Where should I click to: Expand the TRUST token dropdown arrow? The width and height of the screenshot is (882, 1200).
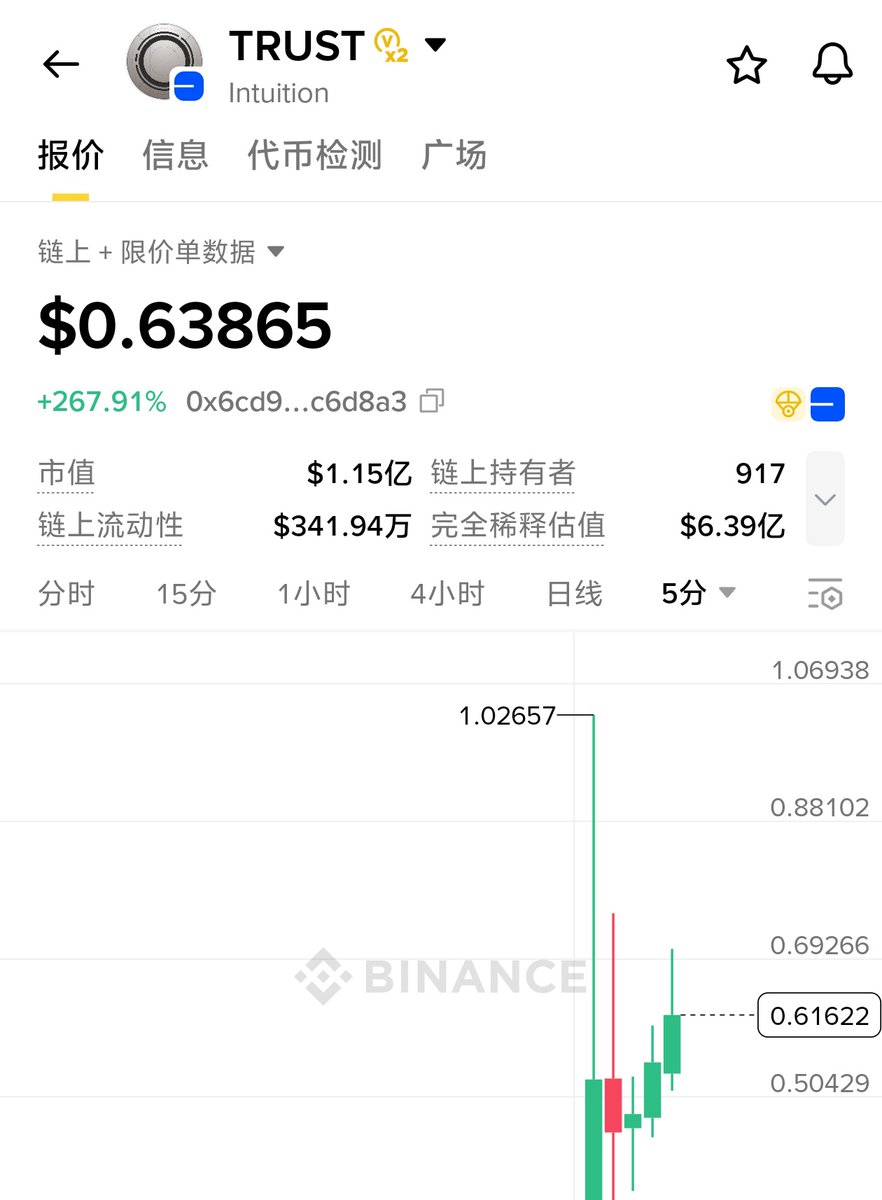point(435,45)
